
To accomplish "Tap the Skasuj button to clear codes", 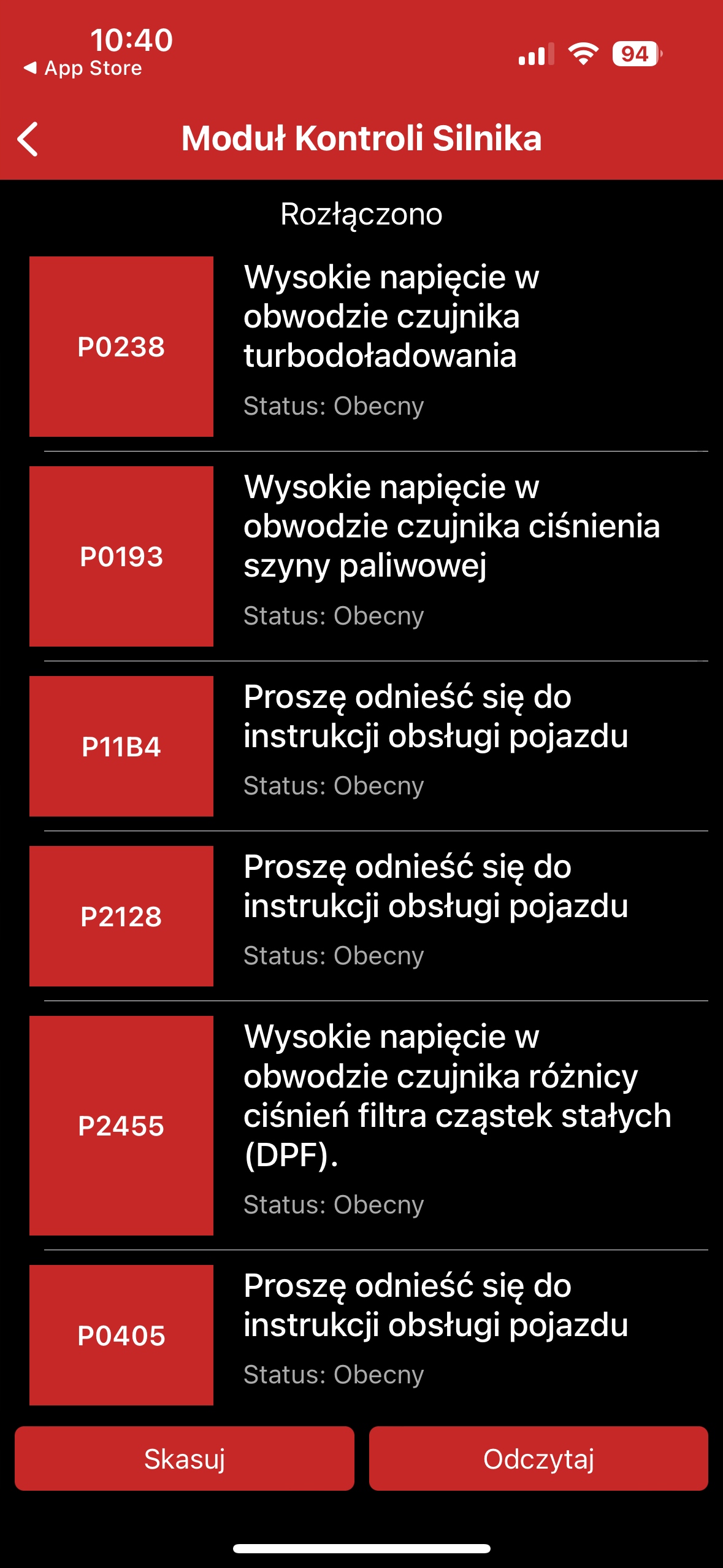I will [x=184, y=1458].
